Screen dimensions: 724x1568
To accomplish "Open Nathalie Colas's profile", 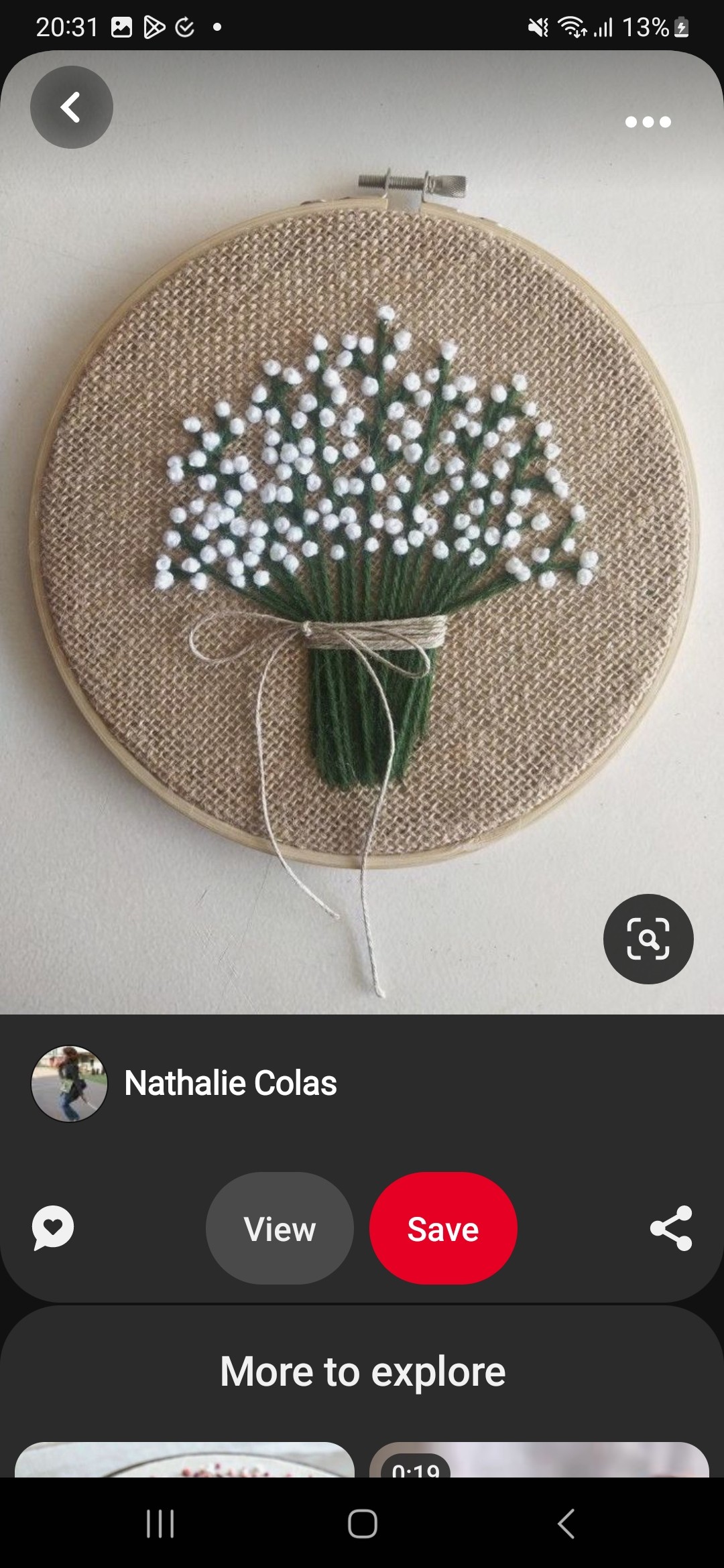I will [230, 1084].
